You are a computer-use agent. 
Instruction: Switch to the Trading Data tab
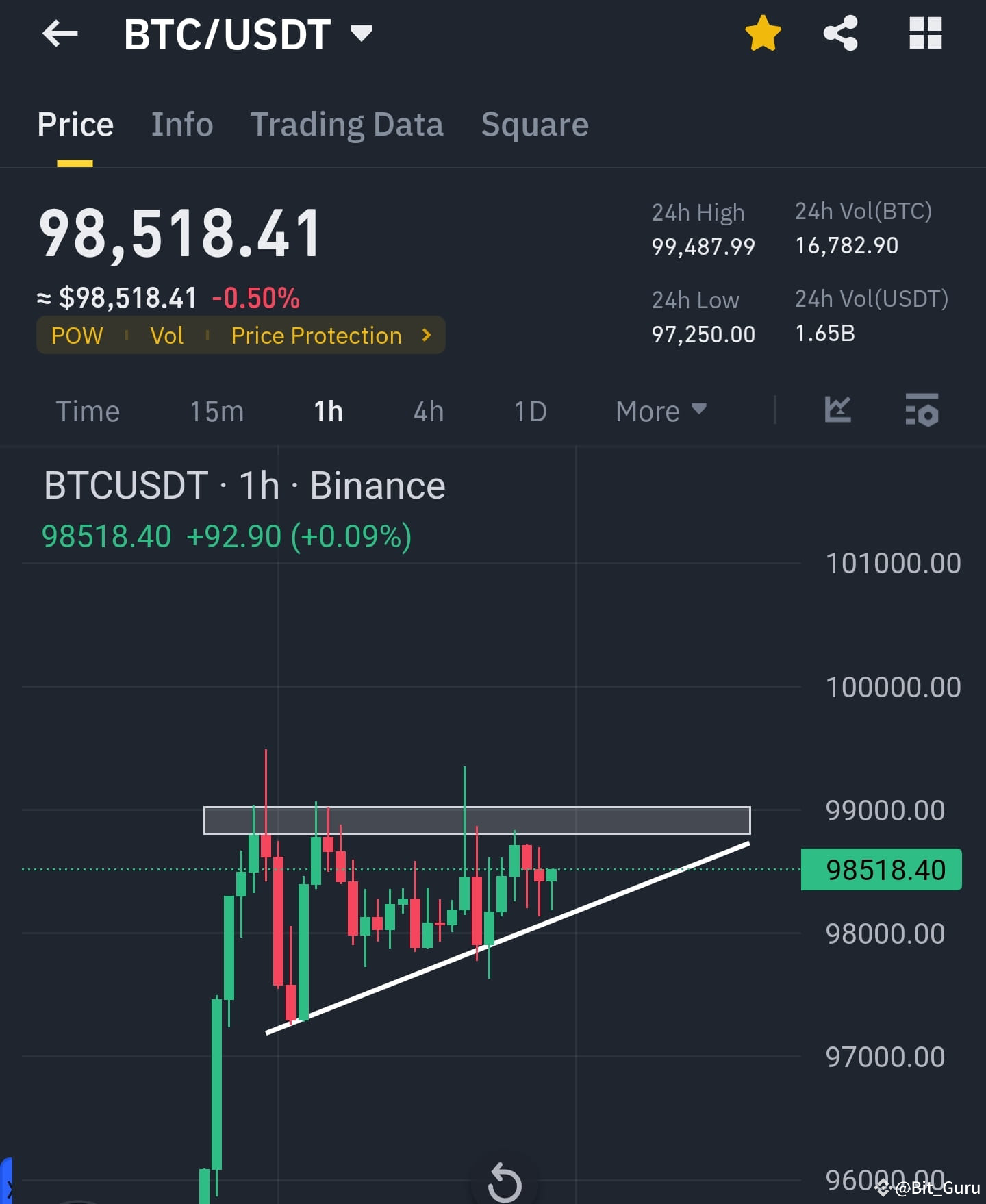(x=348, y=125)
